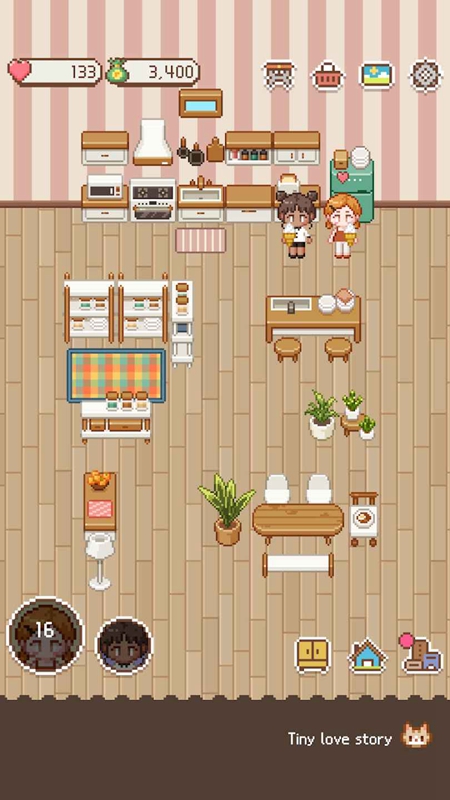Screen dimensions: 450x800
Task: Tap the character avatar with number 16
Action: click(45, 635)
